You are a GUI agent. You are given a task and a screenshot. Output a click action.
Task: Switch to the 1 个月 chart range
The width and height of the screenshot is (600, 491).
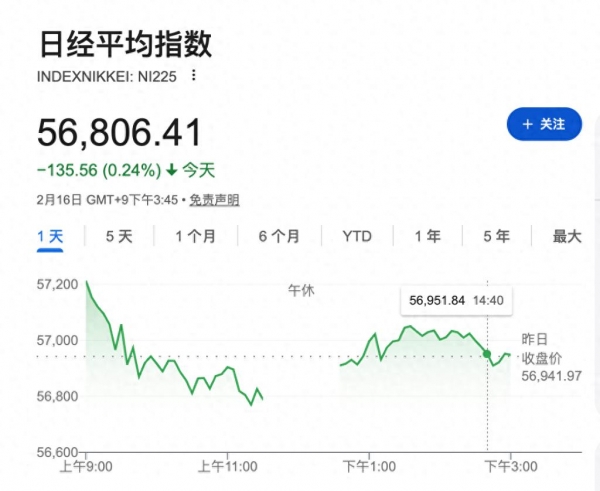tap(195, 236)
